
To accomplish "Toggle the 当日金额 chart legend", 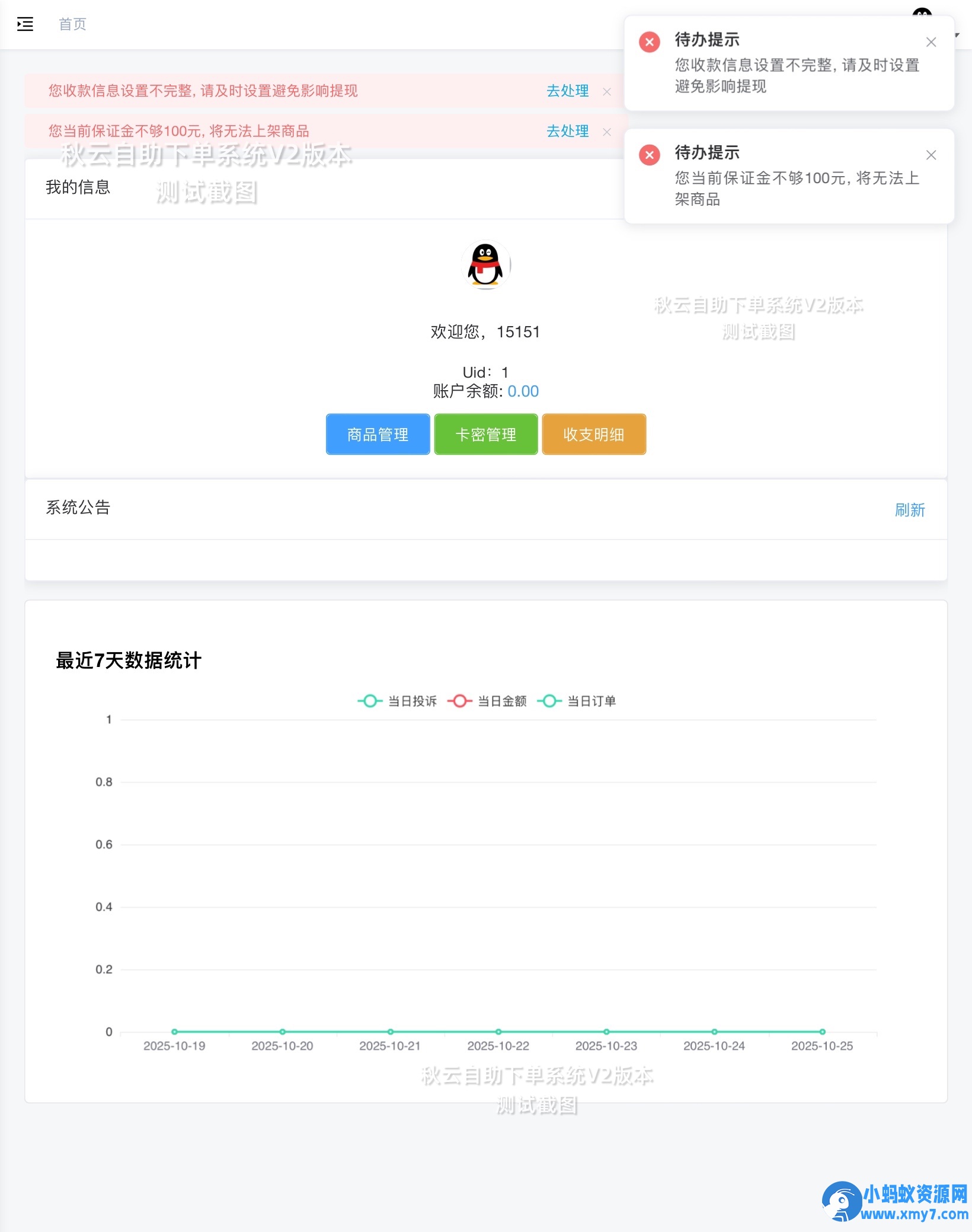I will coord(488,701).
